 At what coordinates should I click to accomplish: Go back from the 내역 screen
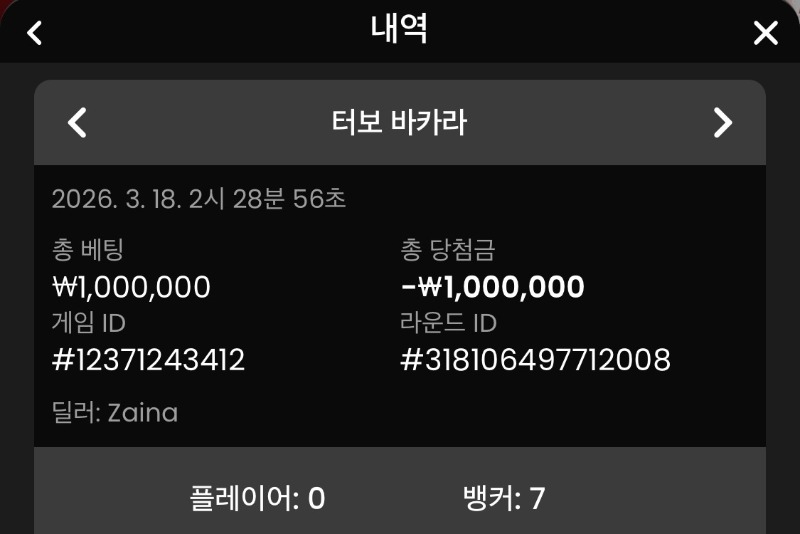35,33
